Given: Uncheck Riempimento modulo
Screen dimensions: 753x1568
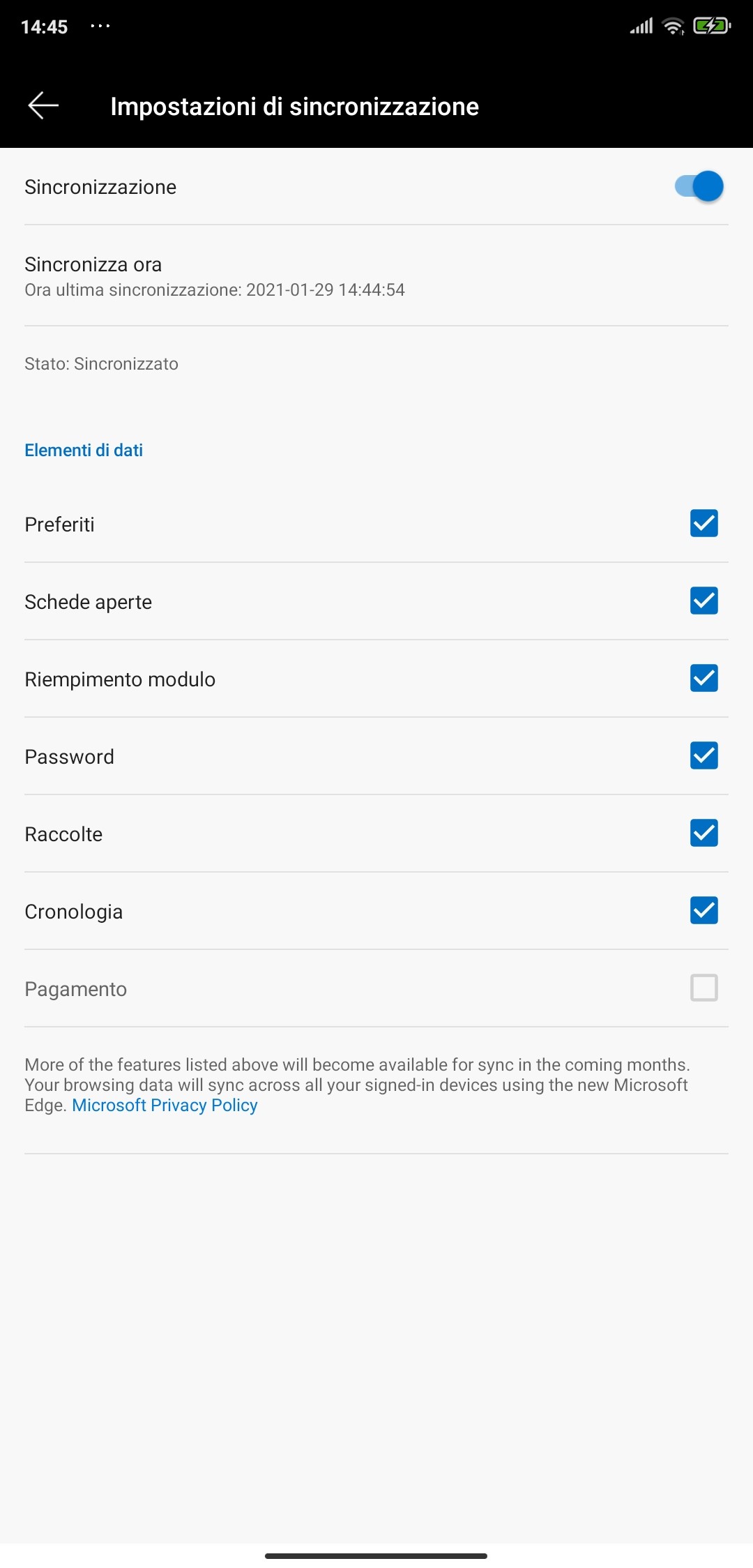Looking at the screenshot, I should 704,678.
